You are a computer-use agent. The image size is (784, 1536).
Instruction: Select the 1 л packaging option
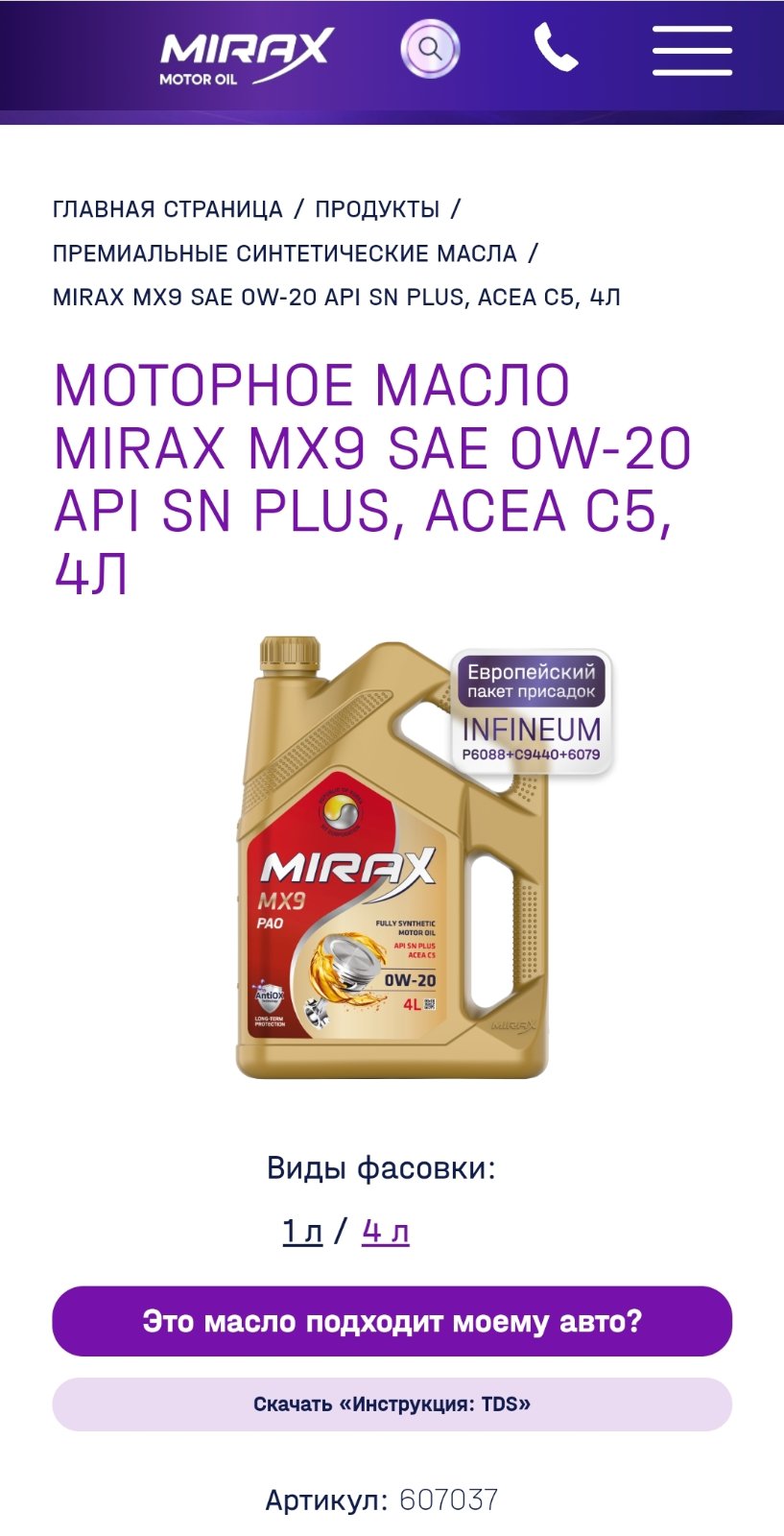coord(302,1231)
